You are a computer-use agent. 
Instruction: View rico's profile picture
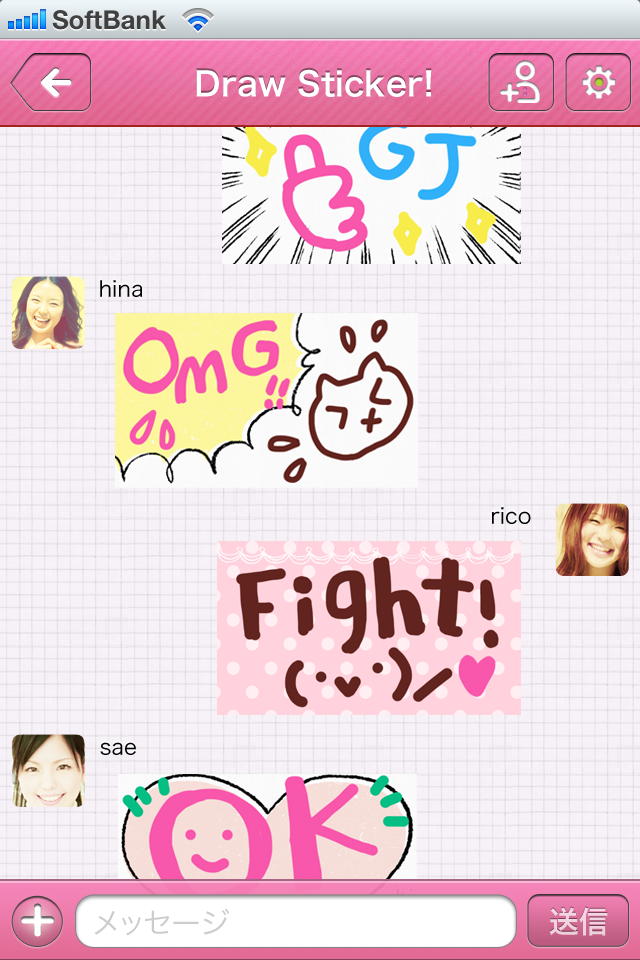592,540
